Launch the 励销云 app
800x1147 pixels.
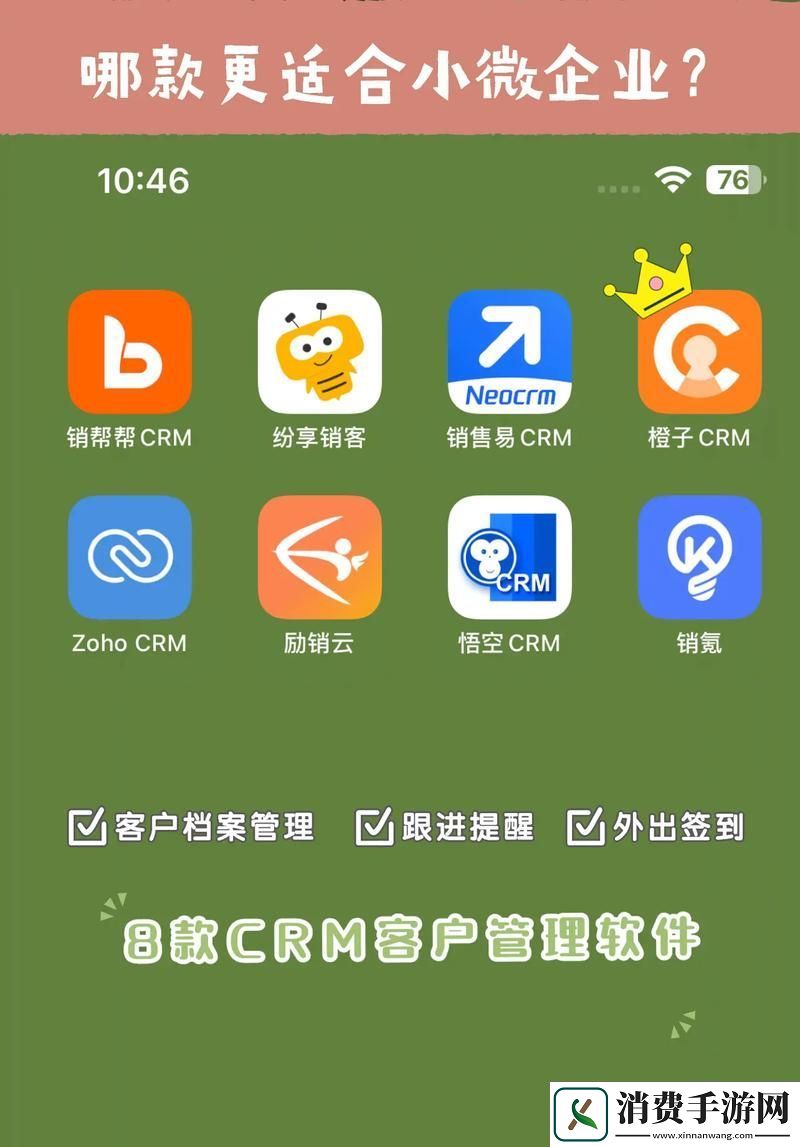pyautogui.click(x=318, y=558)
